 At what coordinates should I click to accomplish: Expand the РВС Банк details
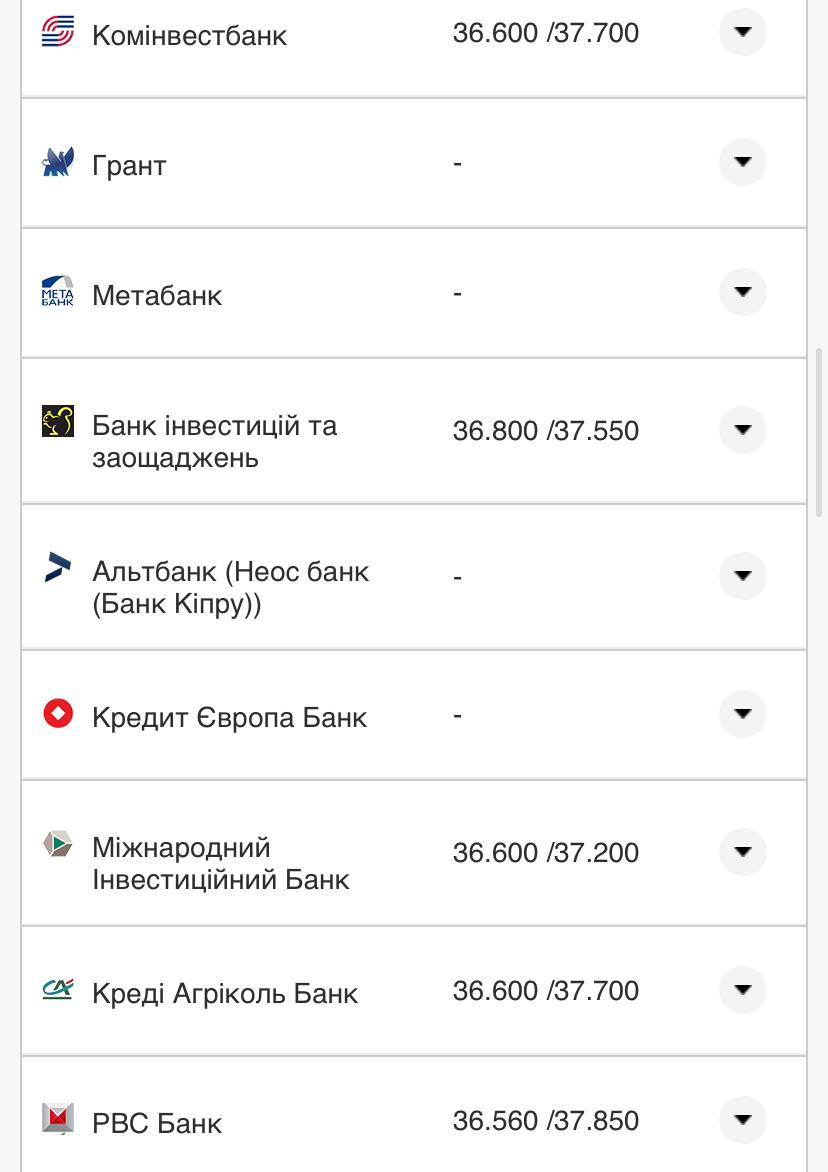[742, 1121]
